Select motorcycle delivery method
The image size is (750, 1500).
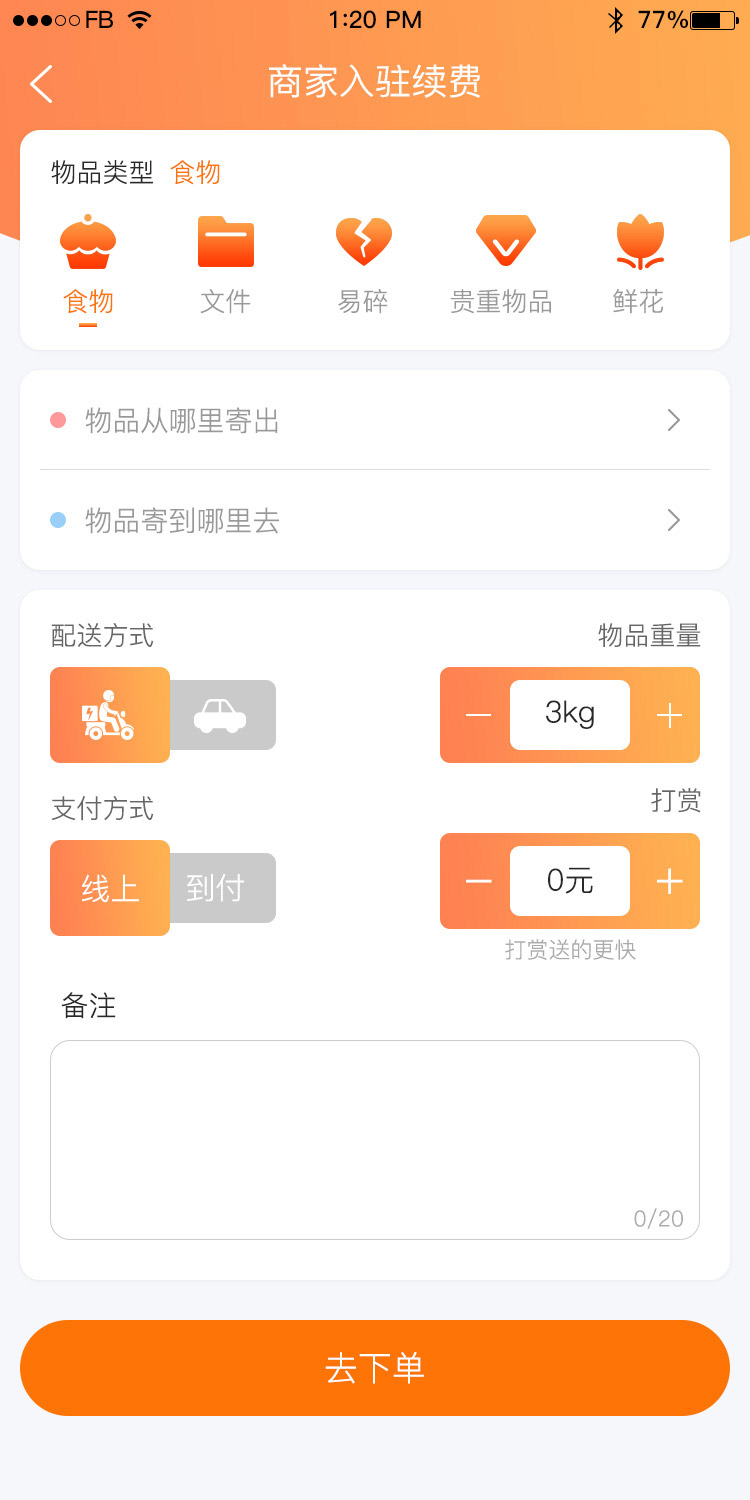click(x=110, y=715)
